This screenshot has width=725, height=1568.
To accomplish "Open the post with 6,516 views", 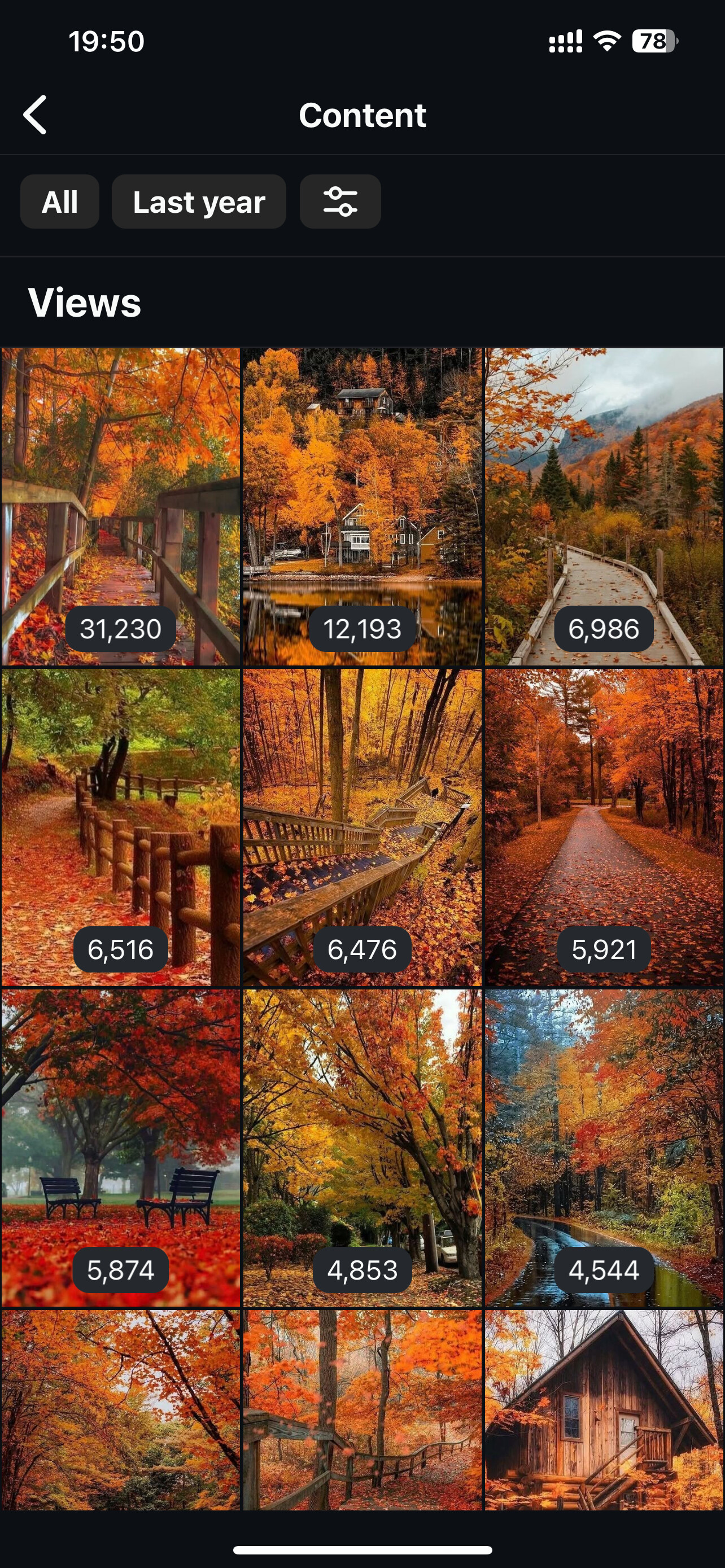I will 120,827.
